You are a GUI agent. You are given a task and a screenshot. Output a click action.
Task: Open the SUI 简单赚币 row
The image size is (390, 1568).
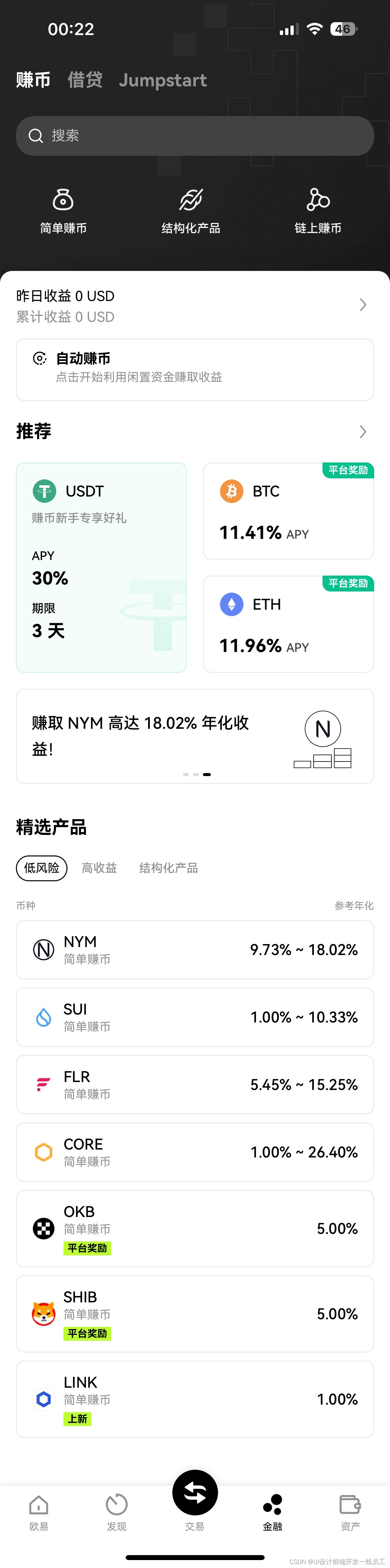point(195,1017)
